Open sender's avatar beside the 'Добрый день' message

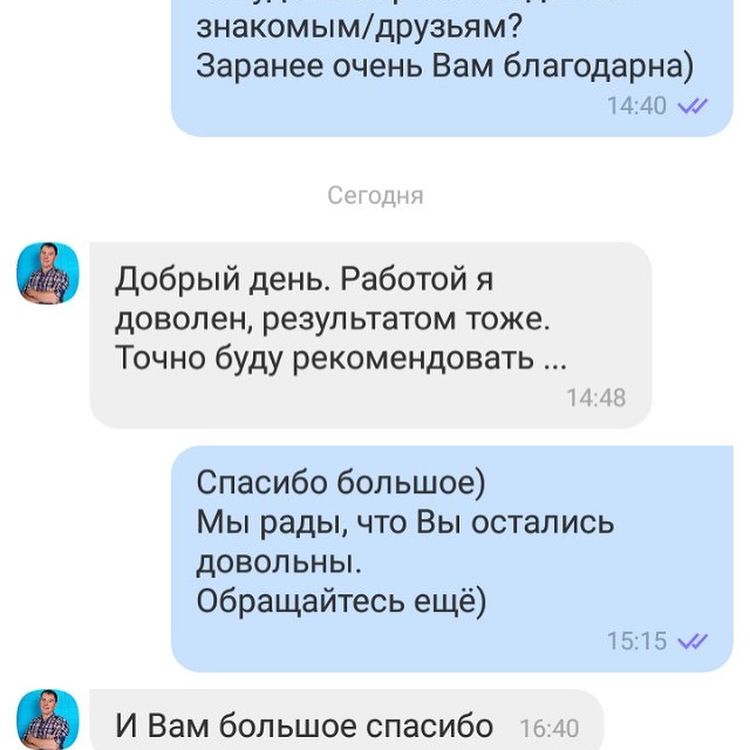48,273
